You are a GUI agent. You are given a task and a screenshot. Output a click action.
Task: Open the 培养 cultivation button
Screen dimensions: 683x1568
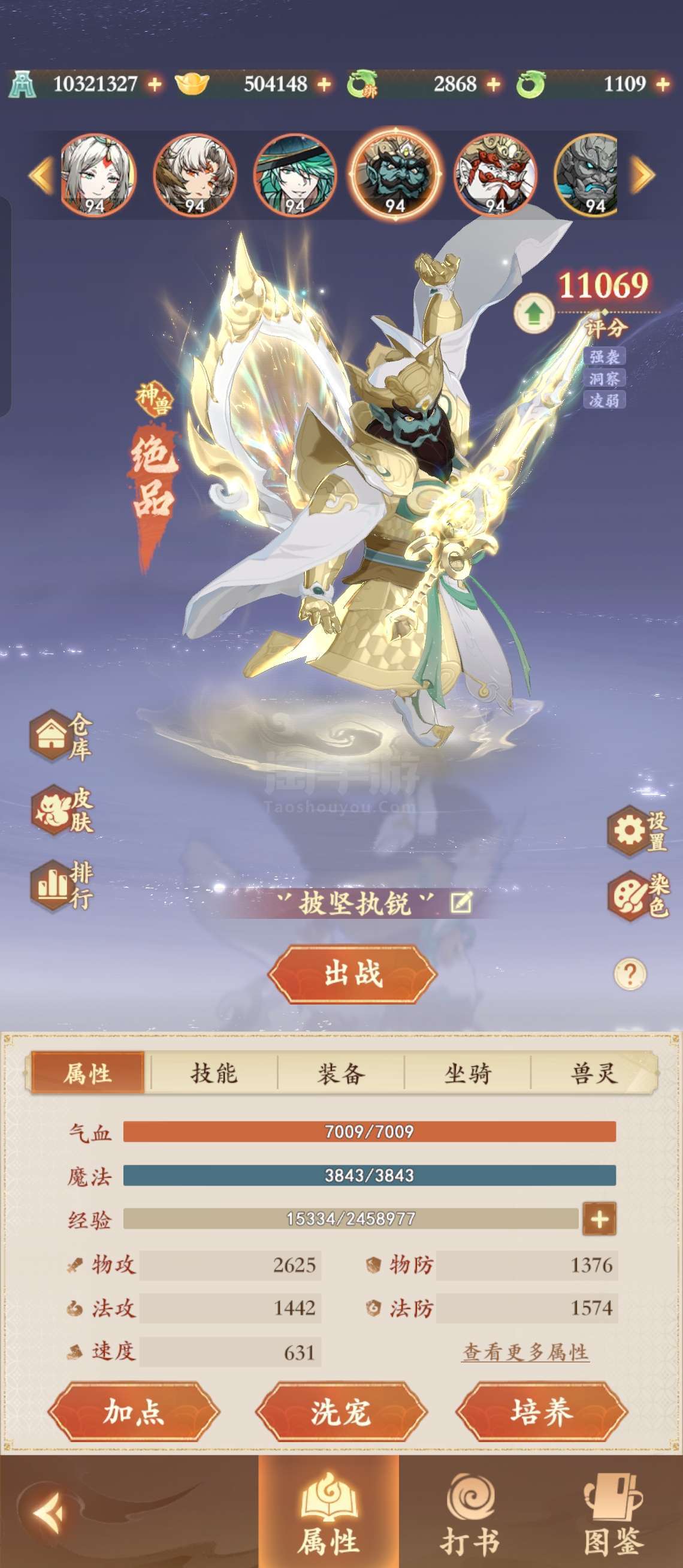pos(541,1412)
